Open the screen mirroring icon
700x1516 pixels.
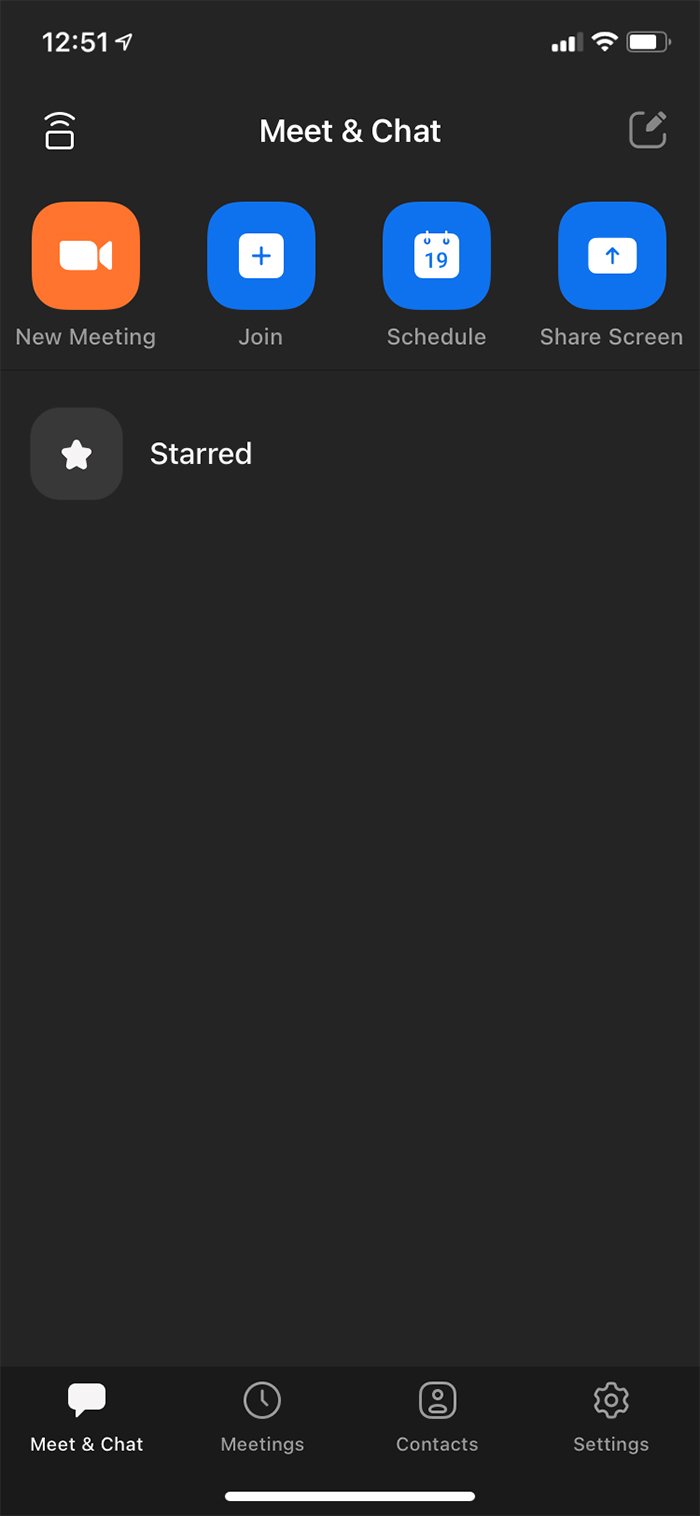(60, 131)
